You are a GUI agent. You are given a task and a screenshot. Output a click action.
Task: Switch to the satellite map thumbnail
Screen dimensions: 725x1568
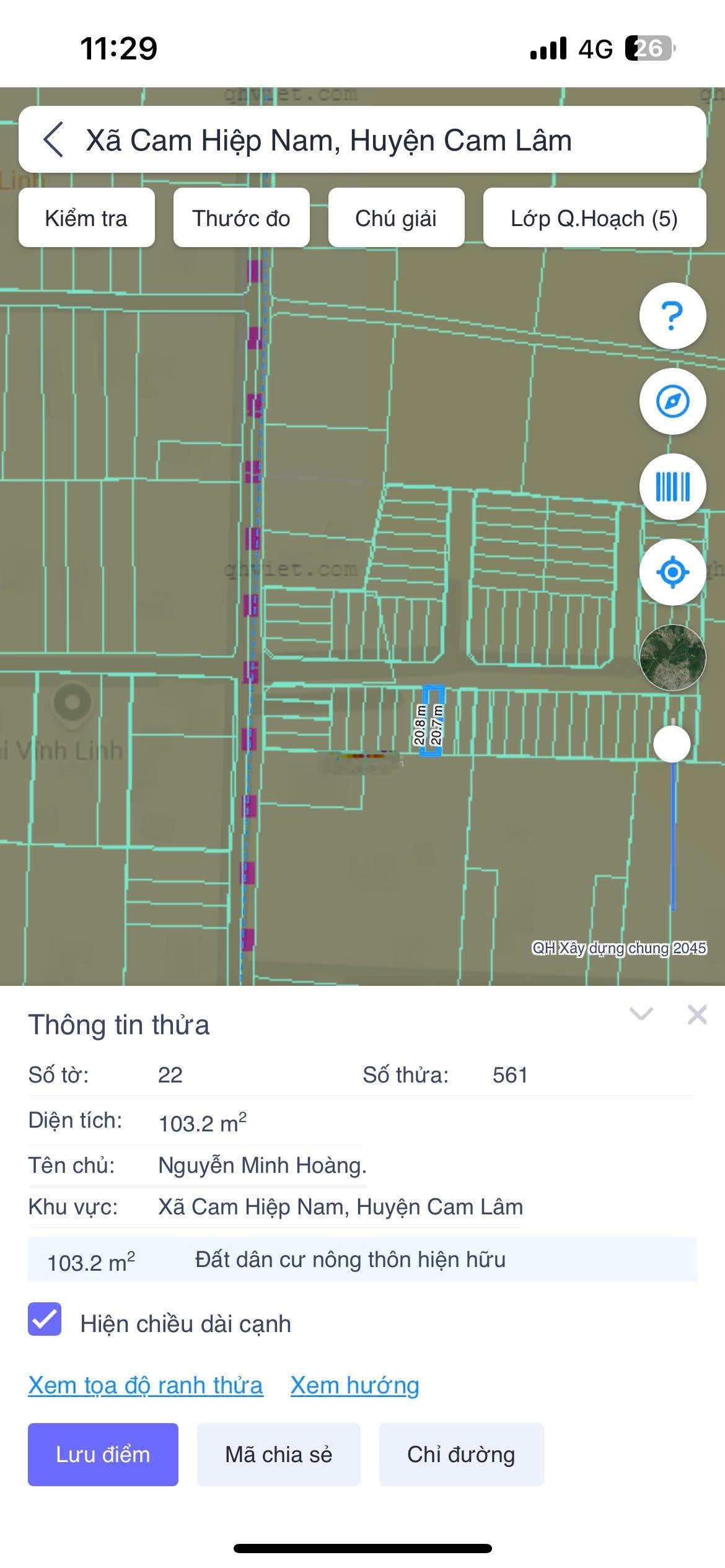[x=672, y=657]
